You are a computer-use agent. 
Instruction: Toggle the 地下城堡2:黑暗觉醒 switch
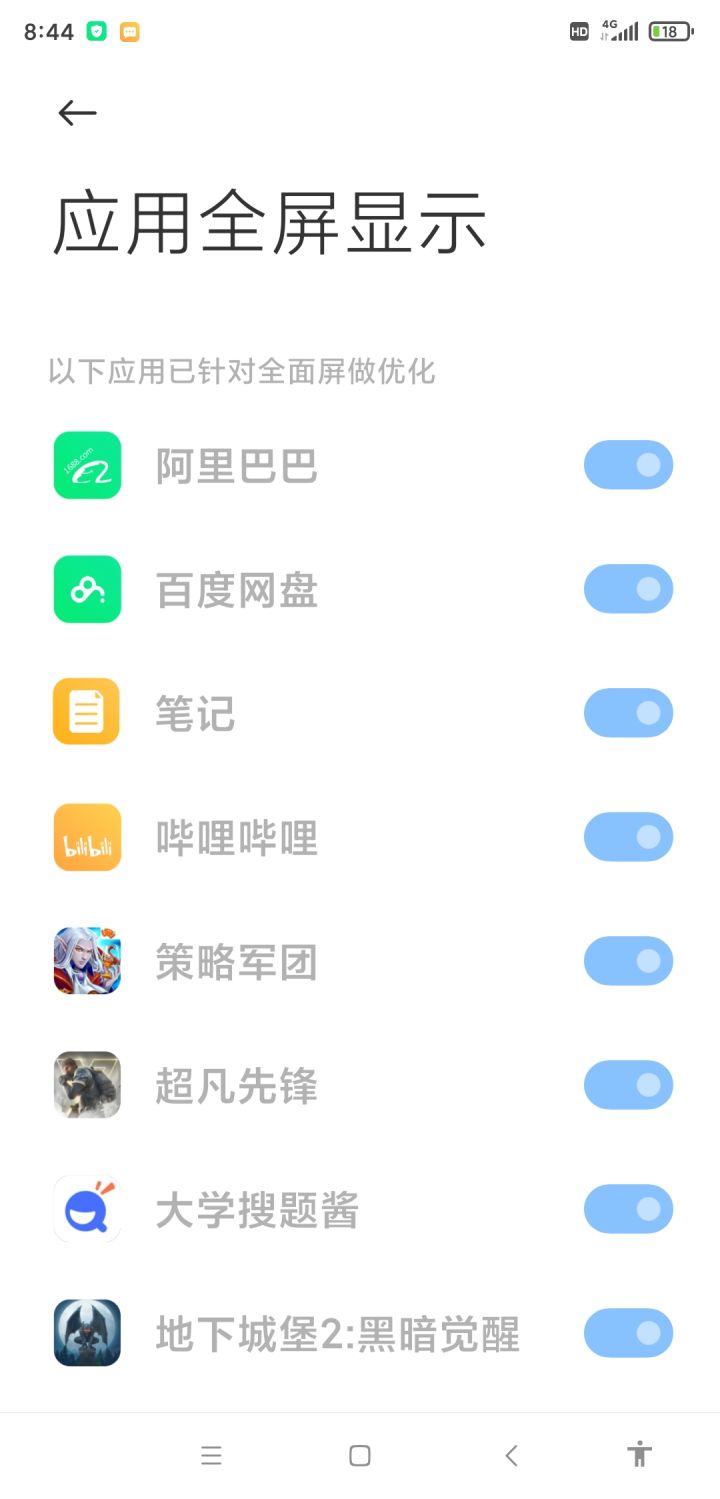coord(628,1333)
